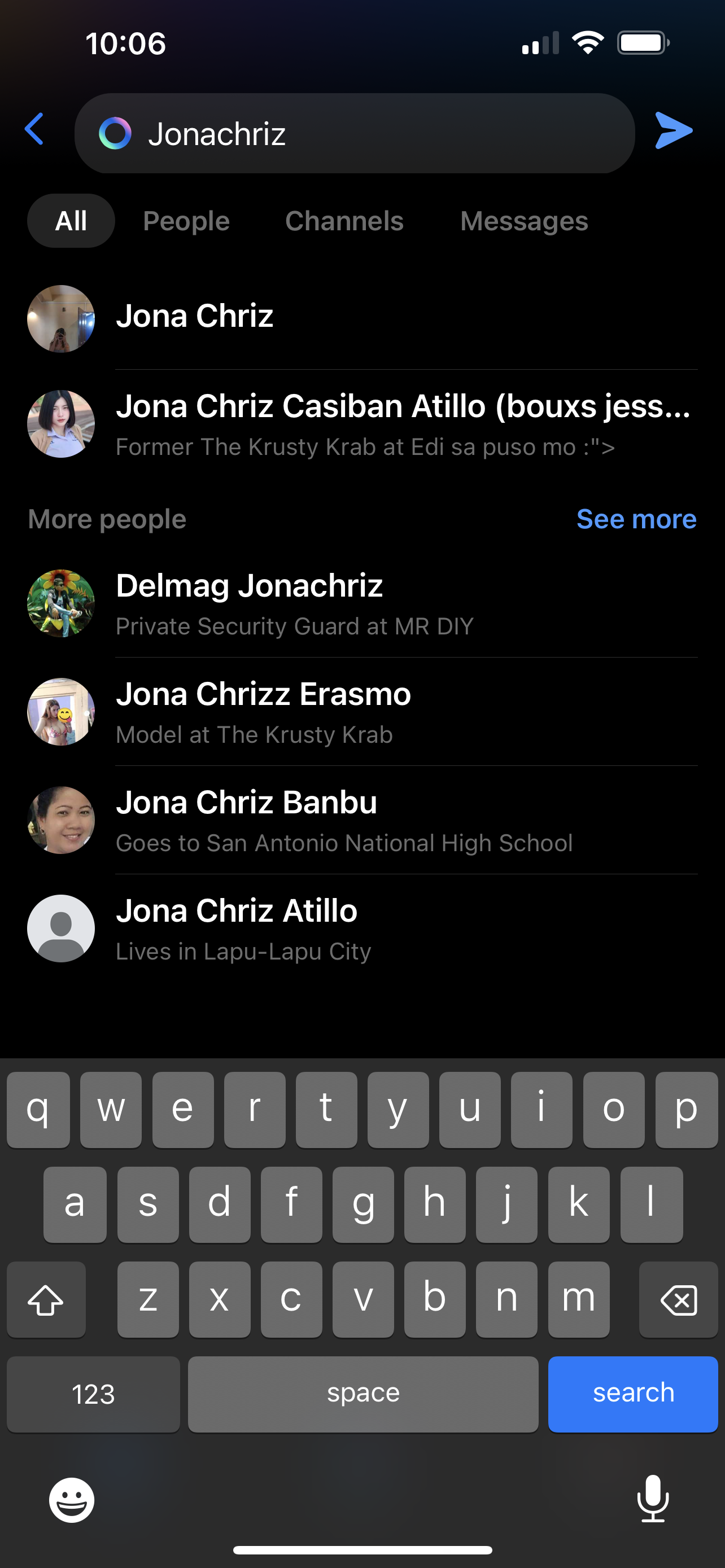This screenshot has width=725, height=1568.
Task: Switch keyboard to 123 numbers
Action: (93, 1394)
